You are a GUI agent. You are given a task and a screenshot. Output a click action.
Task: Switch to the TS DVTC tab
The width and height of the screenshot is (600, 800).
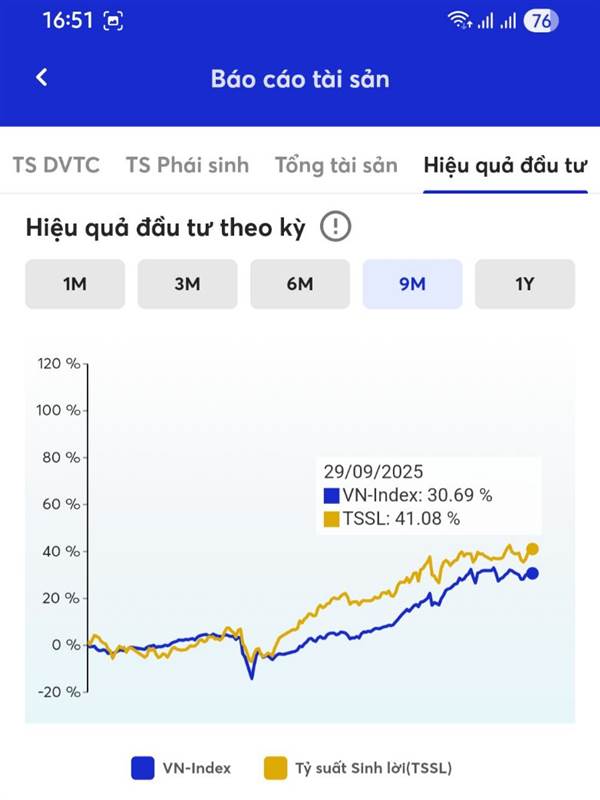pos(56,165)
